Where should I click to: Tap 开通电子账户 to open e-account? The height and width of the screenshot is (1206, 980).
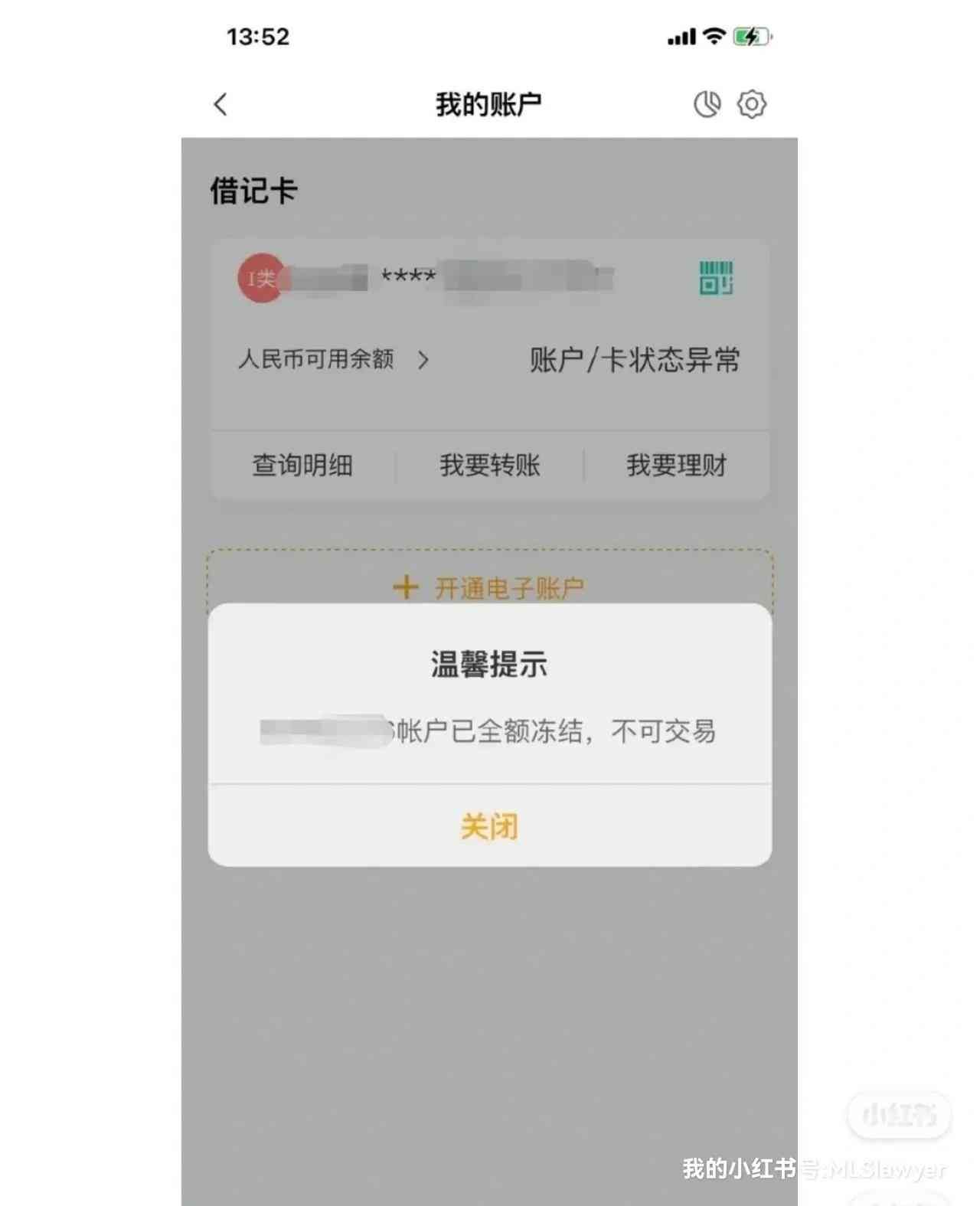(x=489, y=587)
